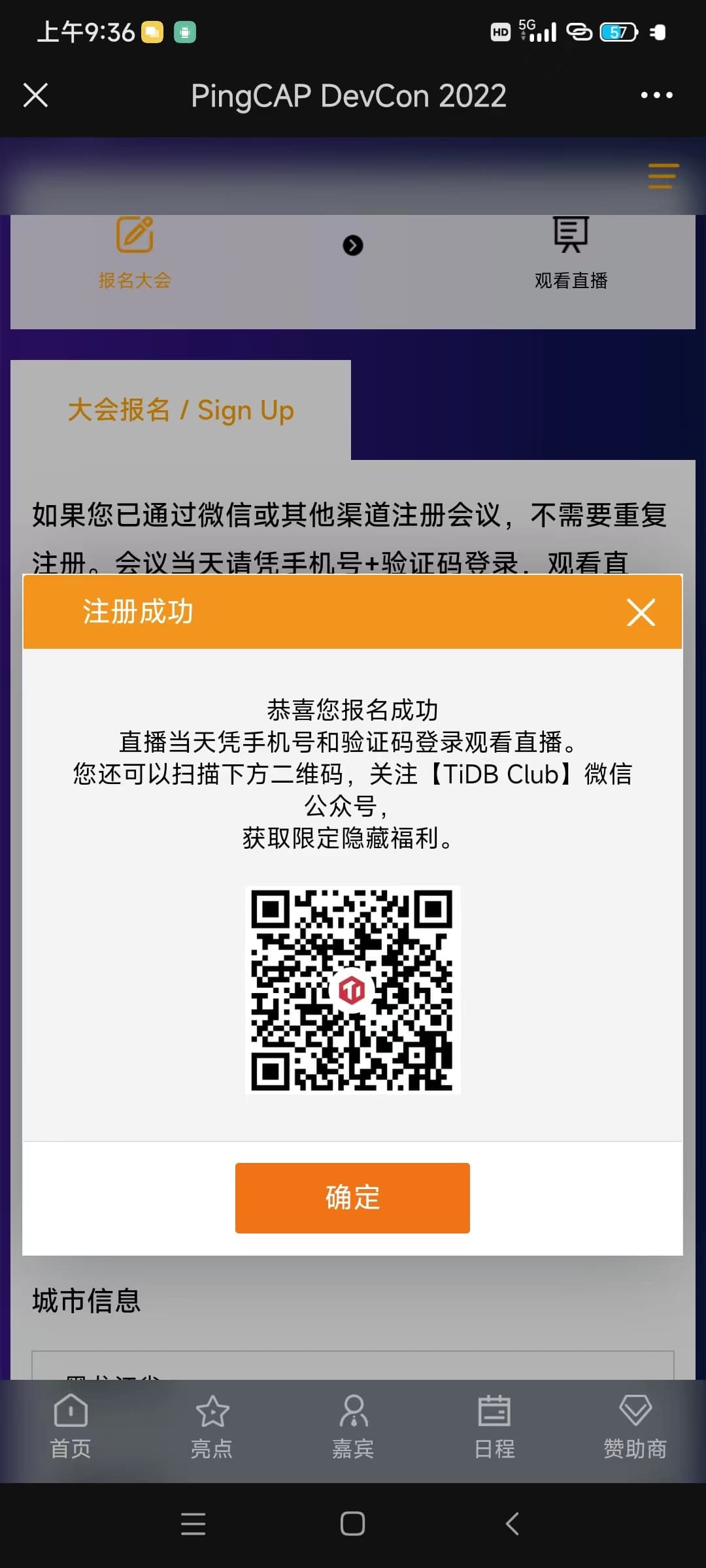Switch to the 亮点 tab

212,1427
